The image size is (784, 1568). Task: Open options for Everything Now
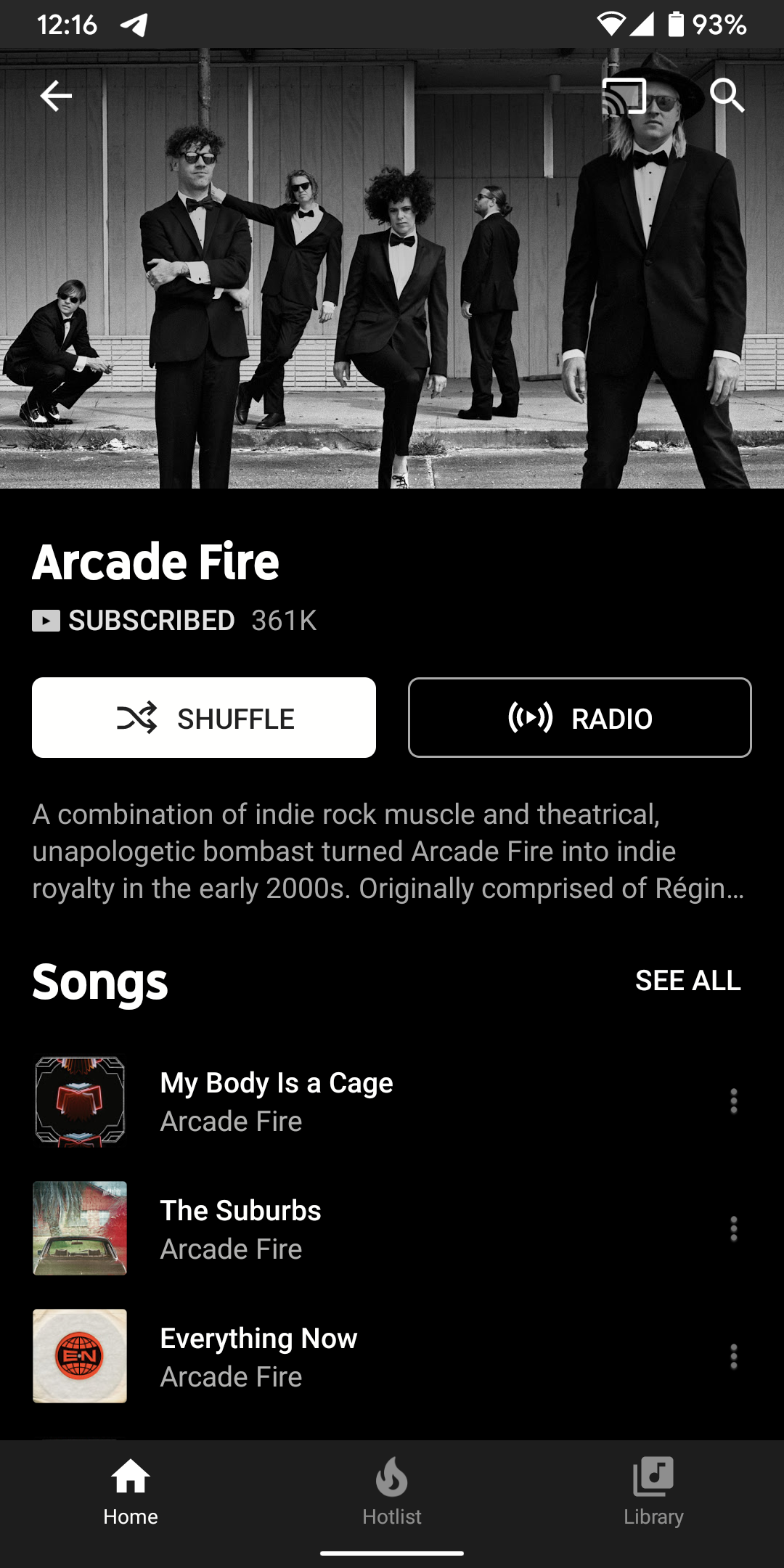[x=733, y=1357]
